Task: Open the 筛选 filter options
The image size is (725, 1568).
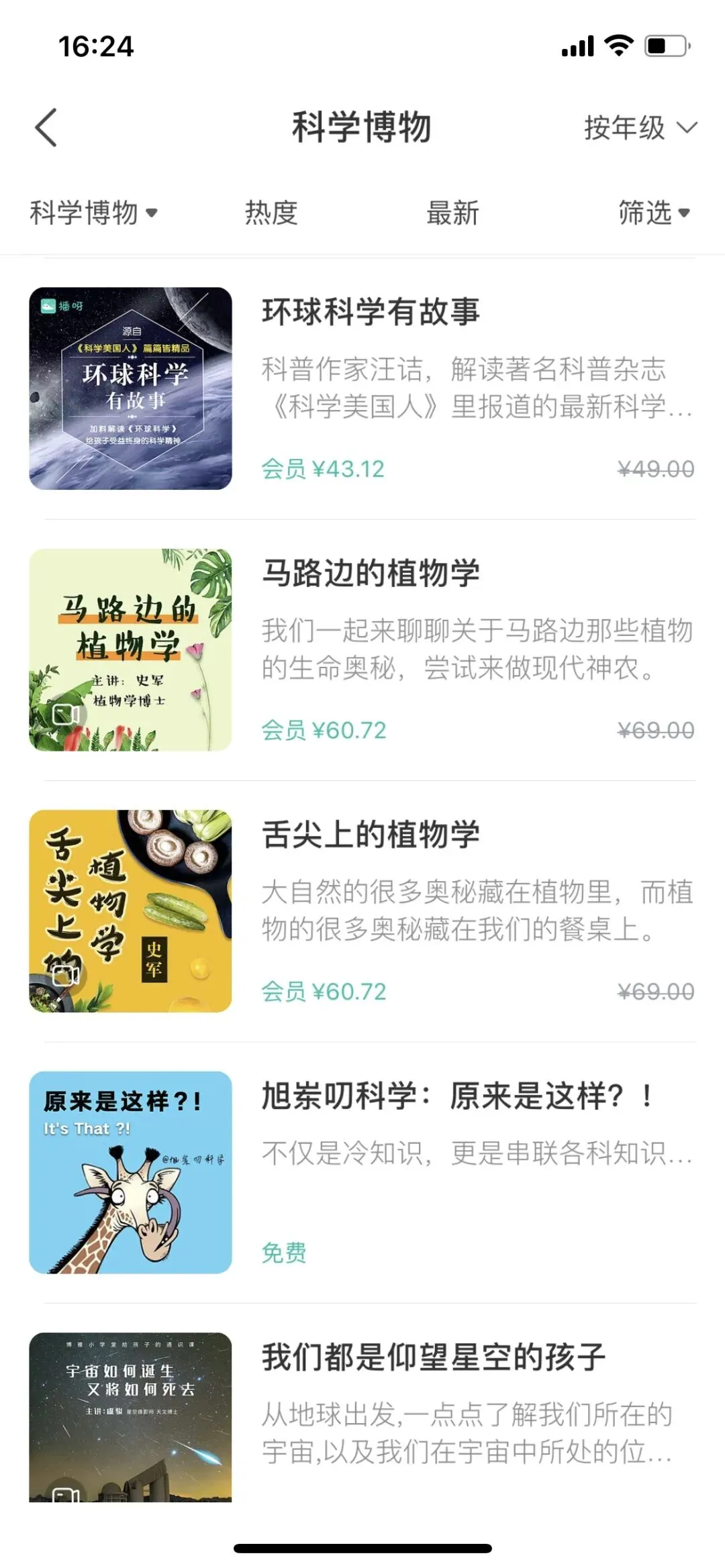Action: [x=653, y=213]
